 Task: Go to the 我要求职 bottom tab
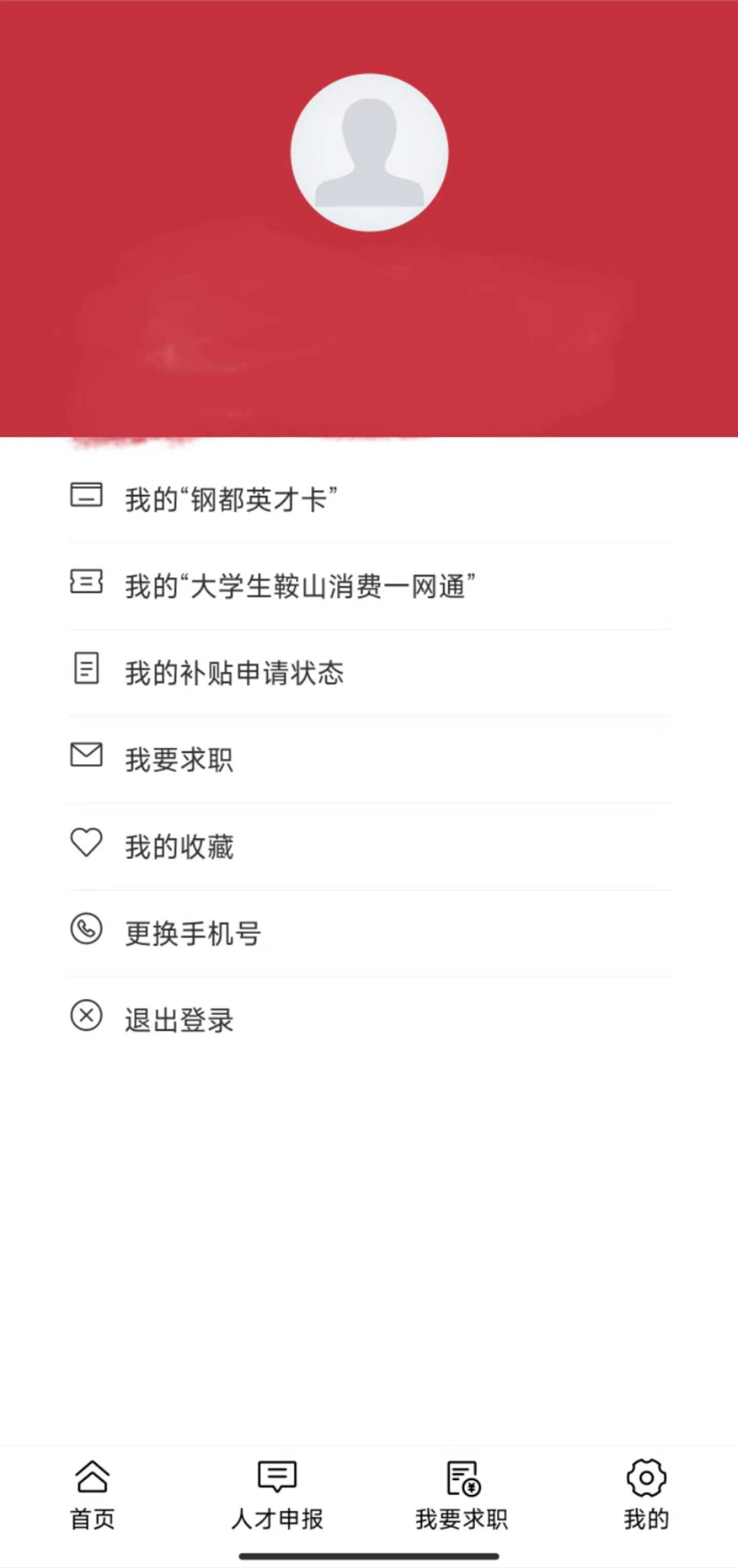coord(462,1494)
